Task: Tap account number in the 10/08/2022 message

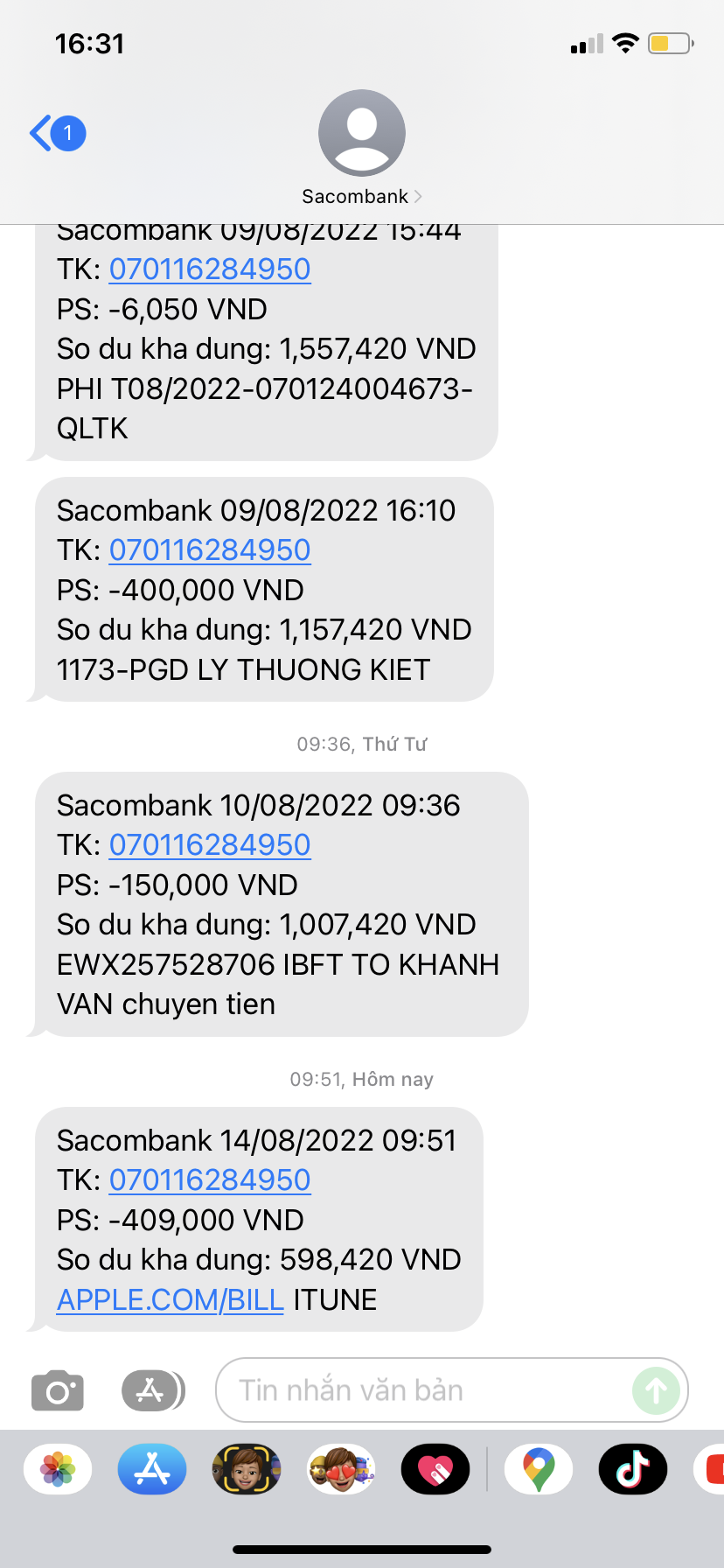Action: pos(210,844)
